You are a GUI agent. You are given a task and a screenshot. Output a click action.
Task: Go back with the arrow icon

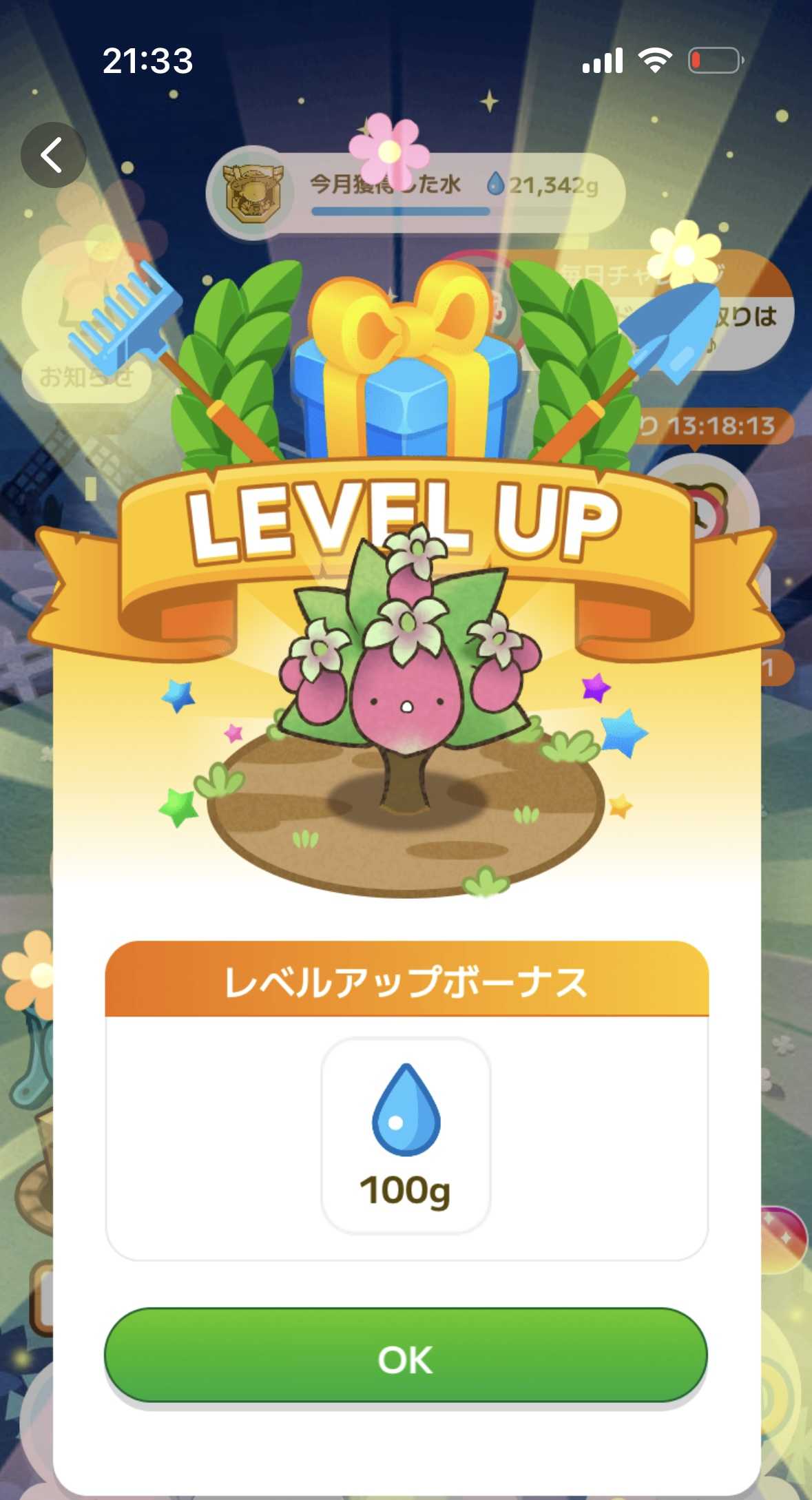pyautogui.click(x=53, y=155)
